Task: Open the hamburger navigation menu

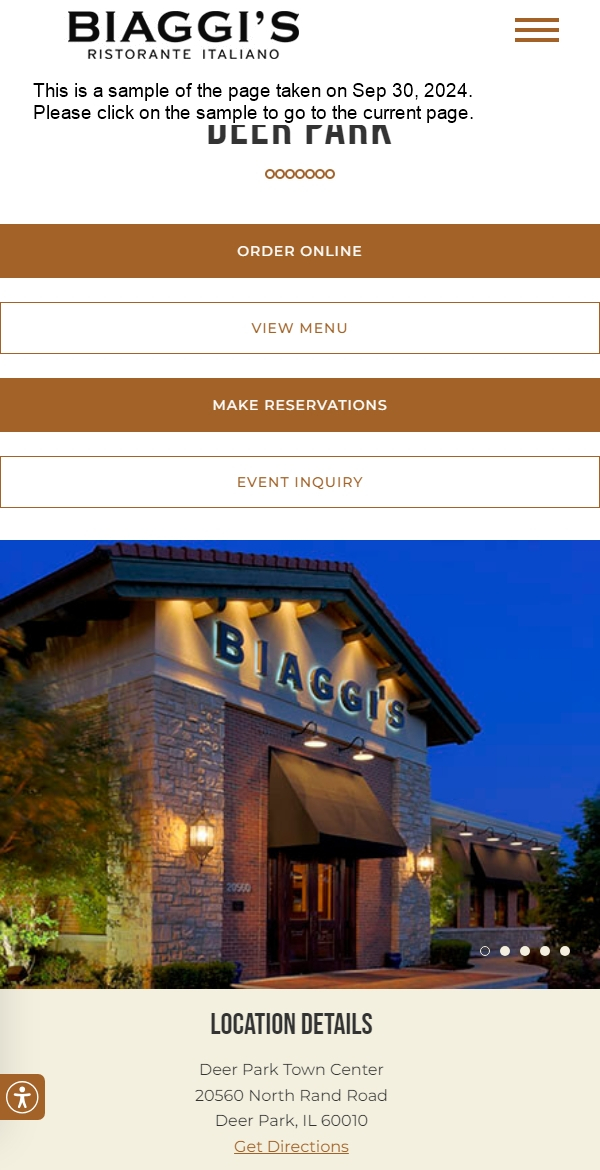Action: click(537, 30)
